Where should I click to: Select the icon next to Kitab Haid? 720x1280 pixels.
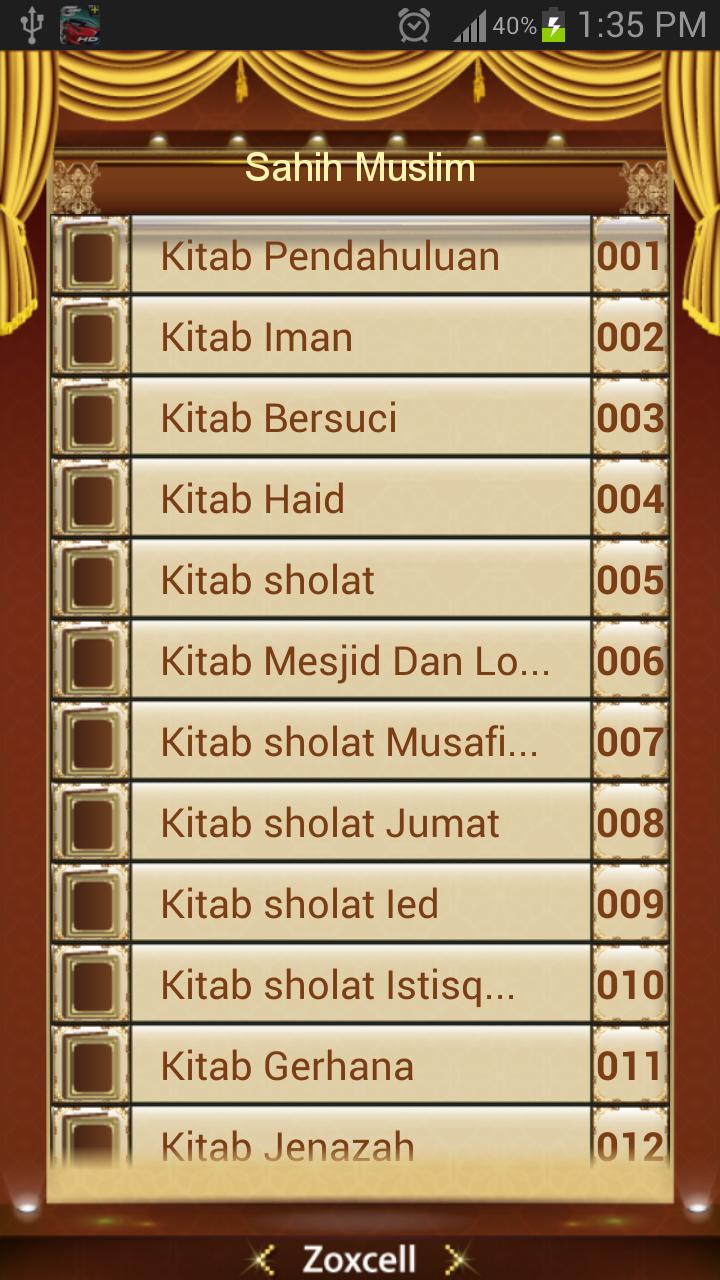(91, 499)
